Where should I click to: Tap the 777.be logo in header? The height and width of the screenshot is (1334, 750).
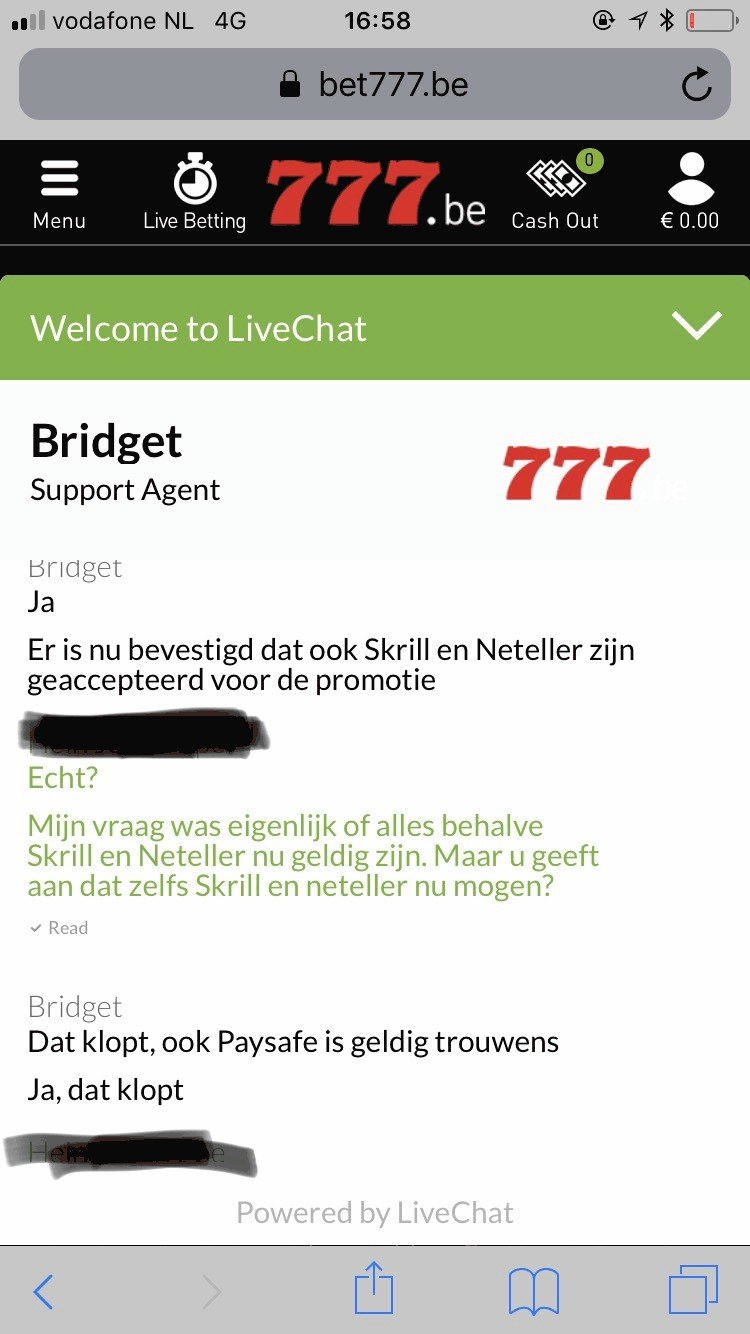point(376,193)
